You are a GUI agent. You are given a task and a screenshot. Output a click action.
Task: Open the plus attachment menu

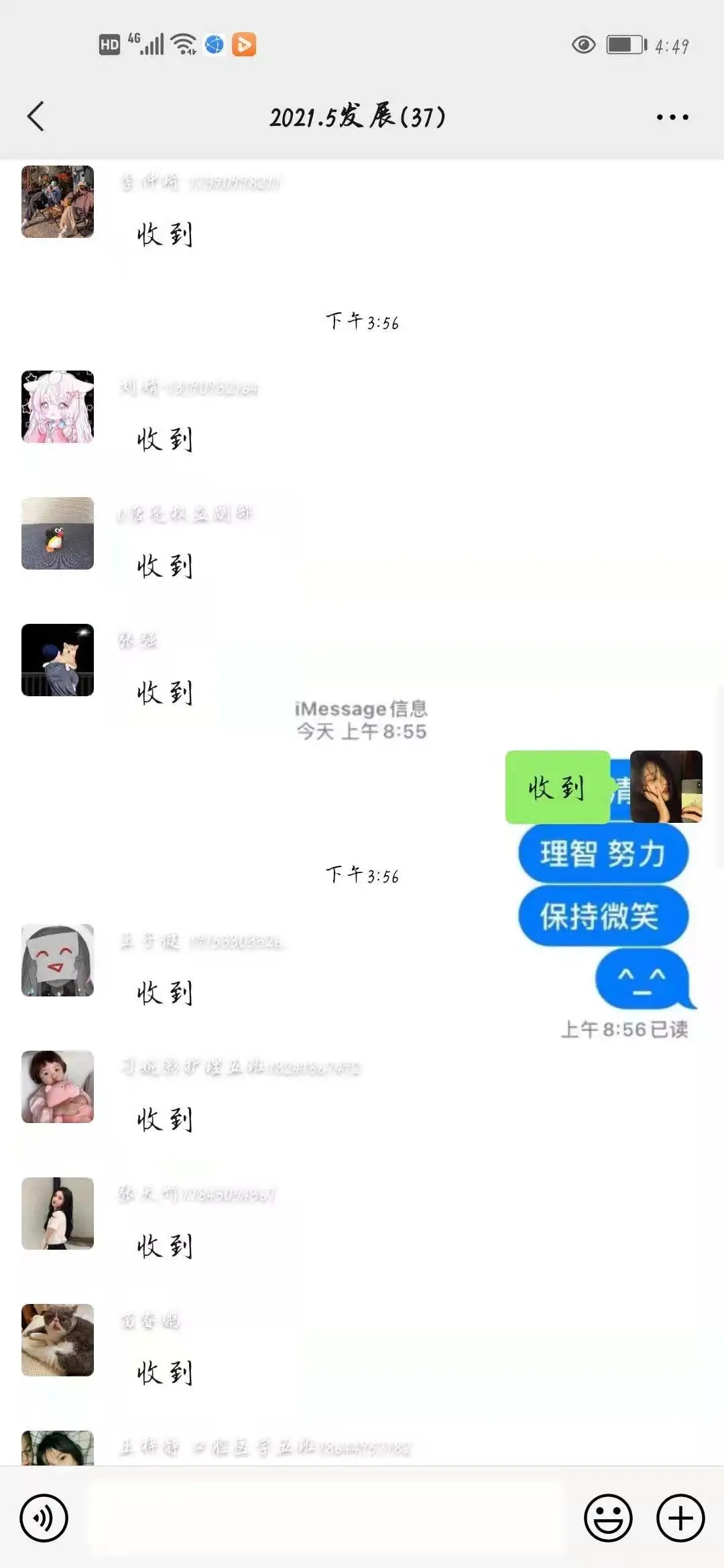(x=680, y=1518)
